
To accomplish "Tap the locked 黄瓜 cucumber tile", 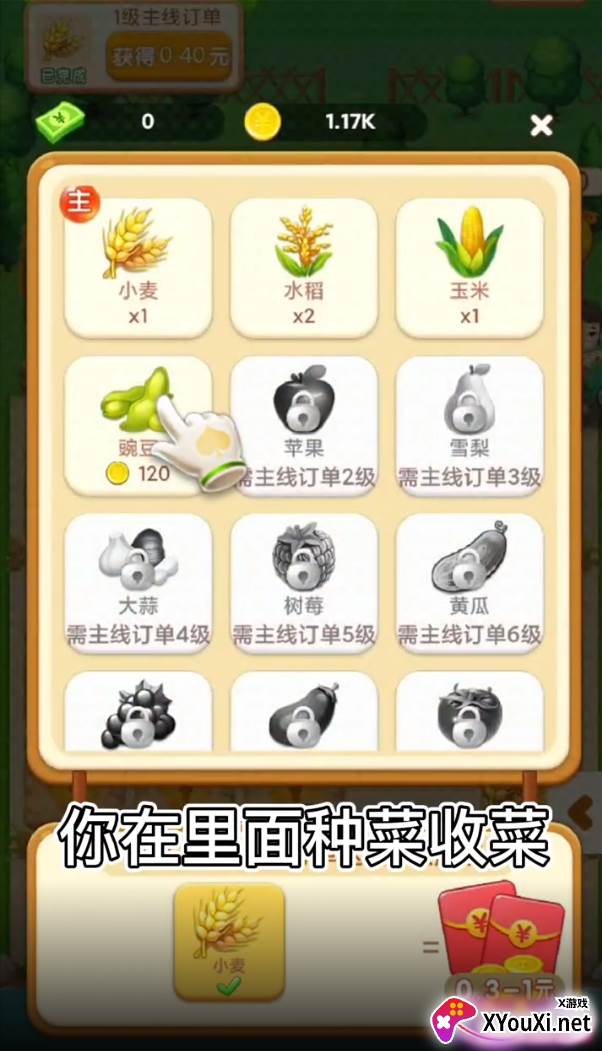I will 469,583.
